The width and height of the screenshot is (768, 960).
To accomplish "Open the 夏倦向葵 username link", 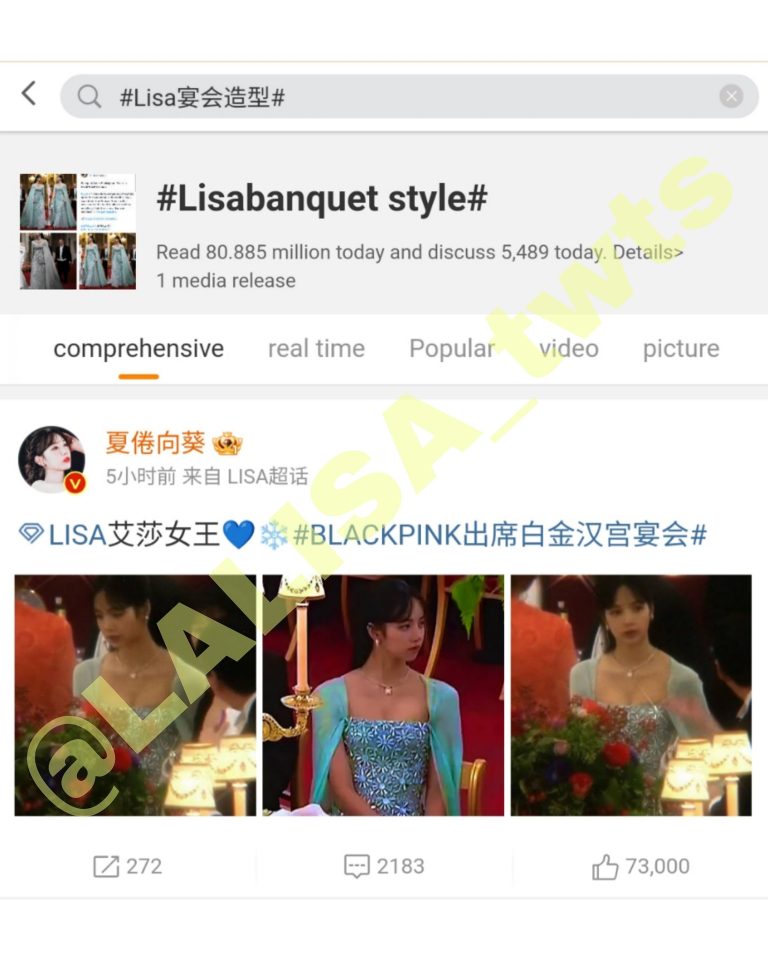I will point(155,443).
